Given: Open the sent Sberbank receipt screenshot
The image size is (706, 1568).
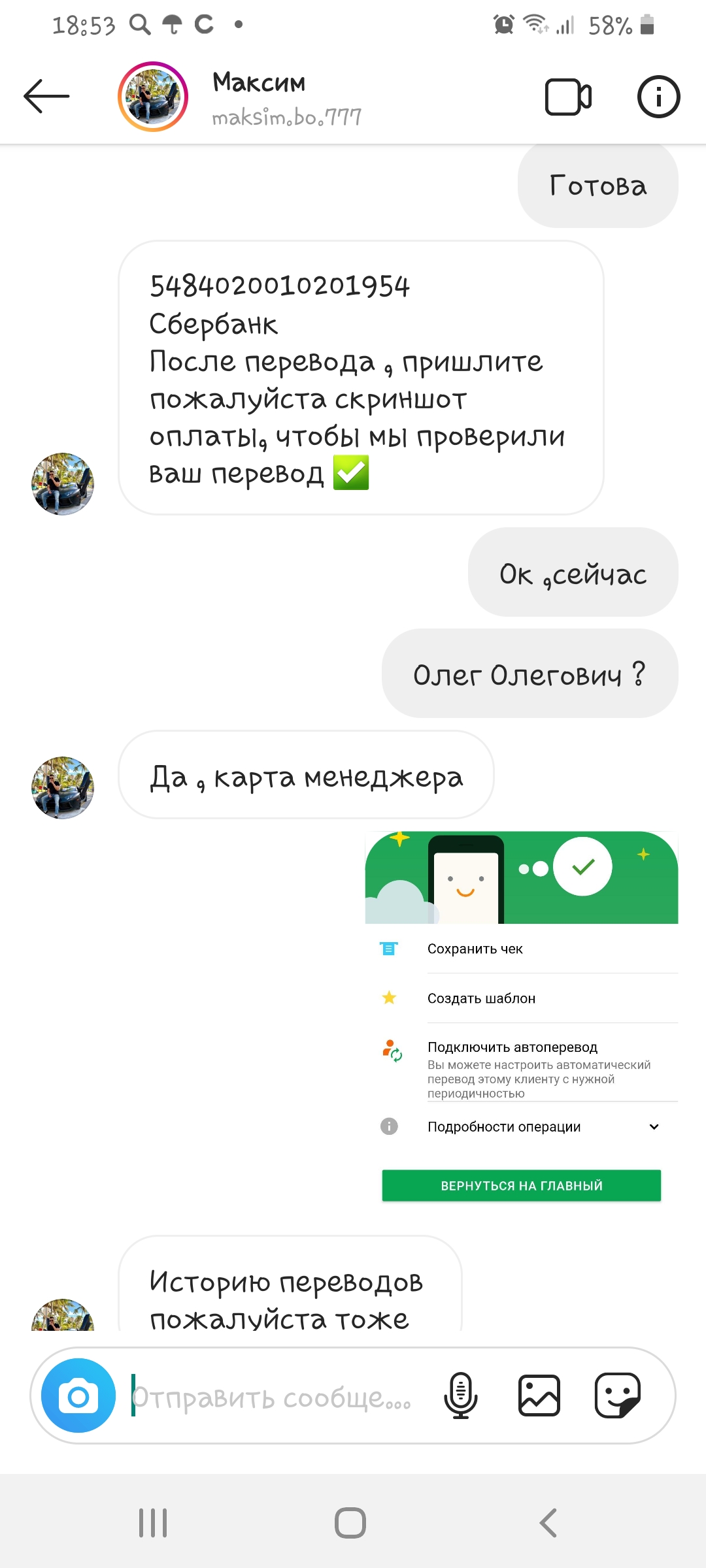Looking at the screenshot, I should tap(522, 1021).
